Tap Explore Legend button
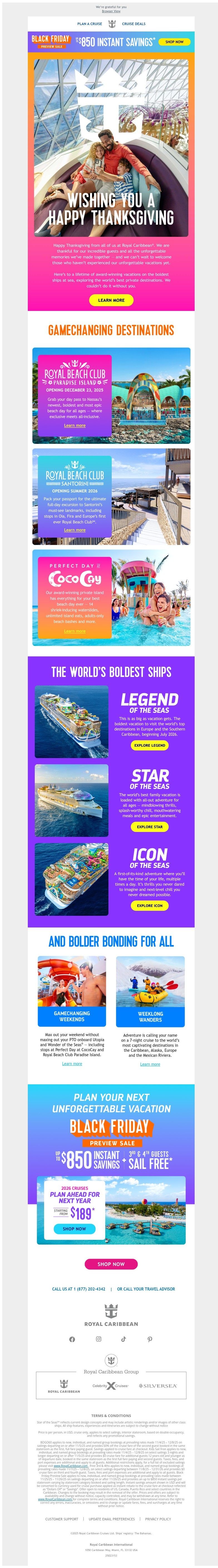This screenshot has height=1568, width=218. tap(149, 745)
